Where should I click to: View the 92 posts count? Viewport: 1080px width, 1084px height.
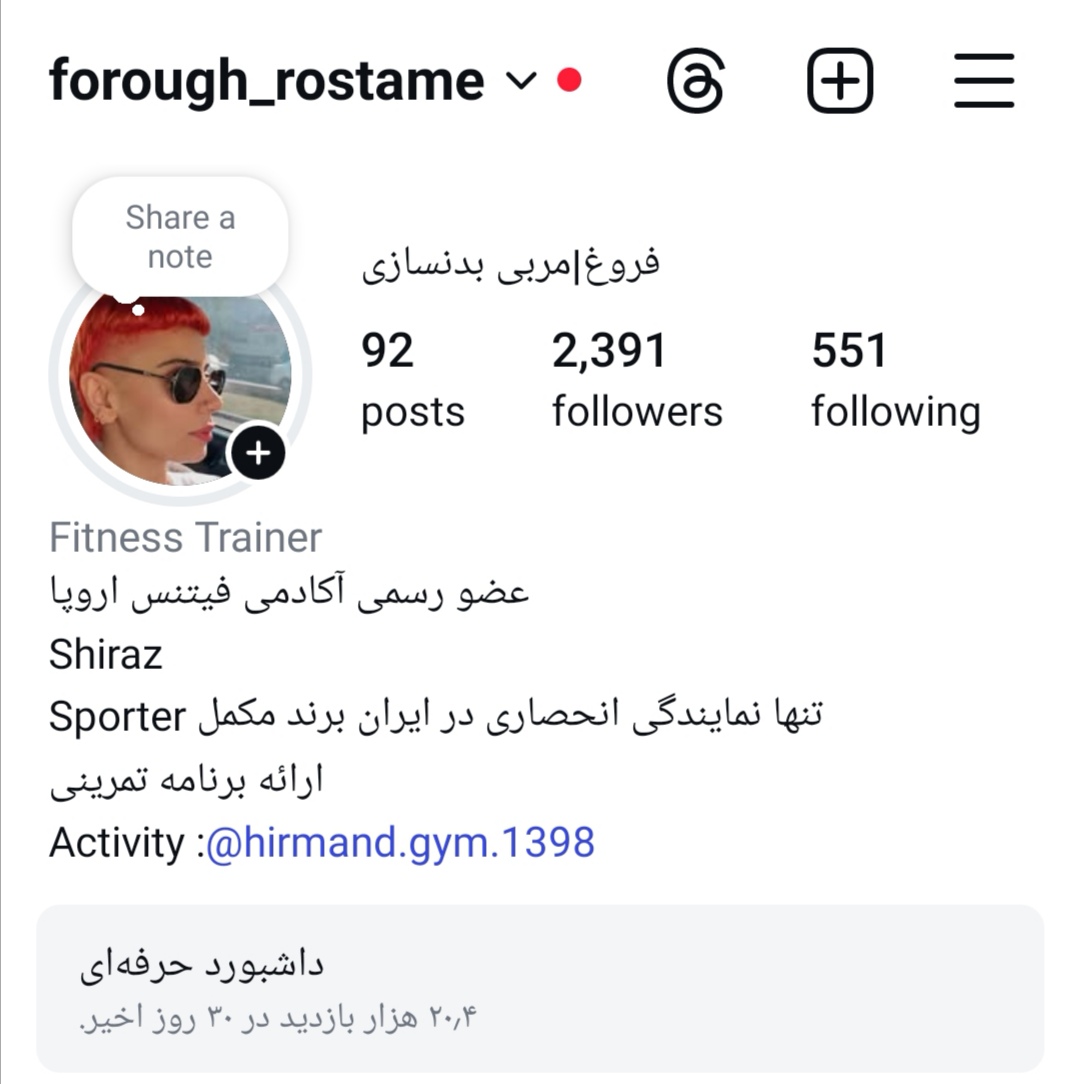[411, 378]
